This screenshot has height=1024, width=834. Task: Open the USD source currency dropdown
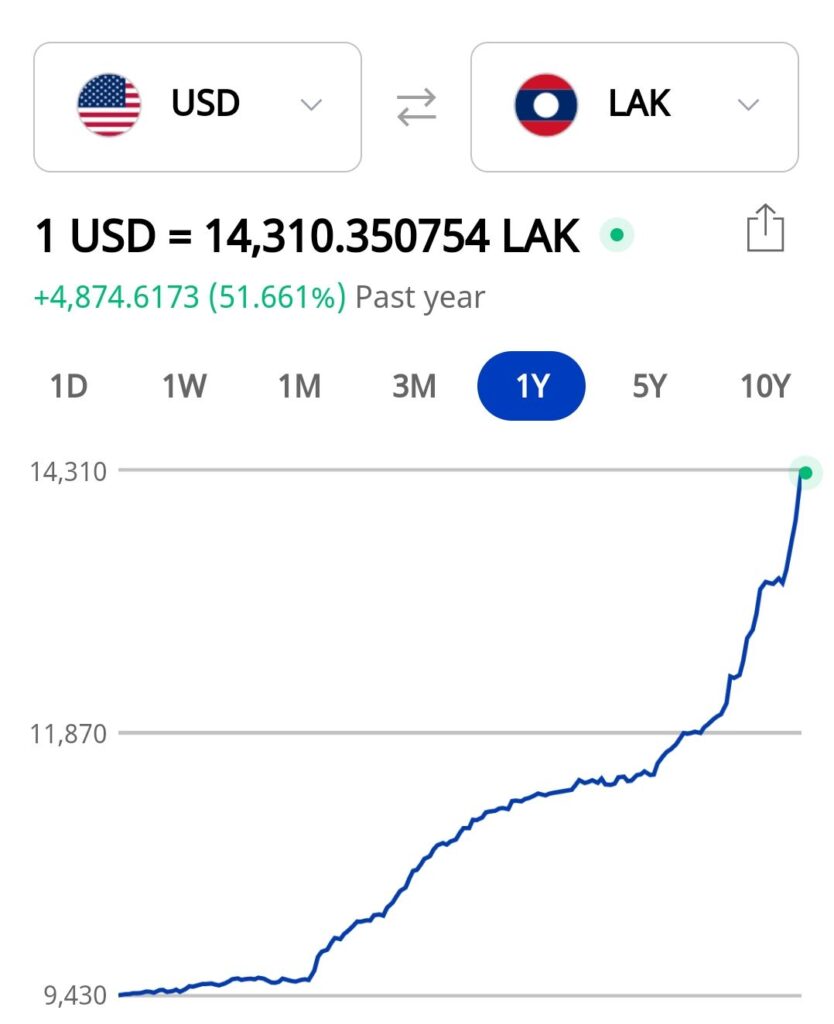pyautogui.click(x=197, y=106)
